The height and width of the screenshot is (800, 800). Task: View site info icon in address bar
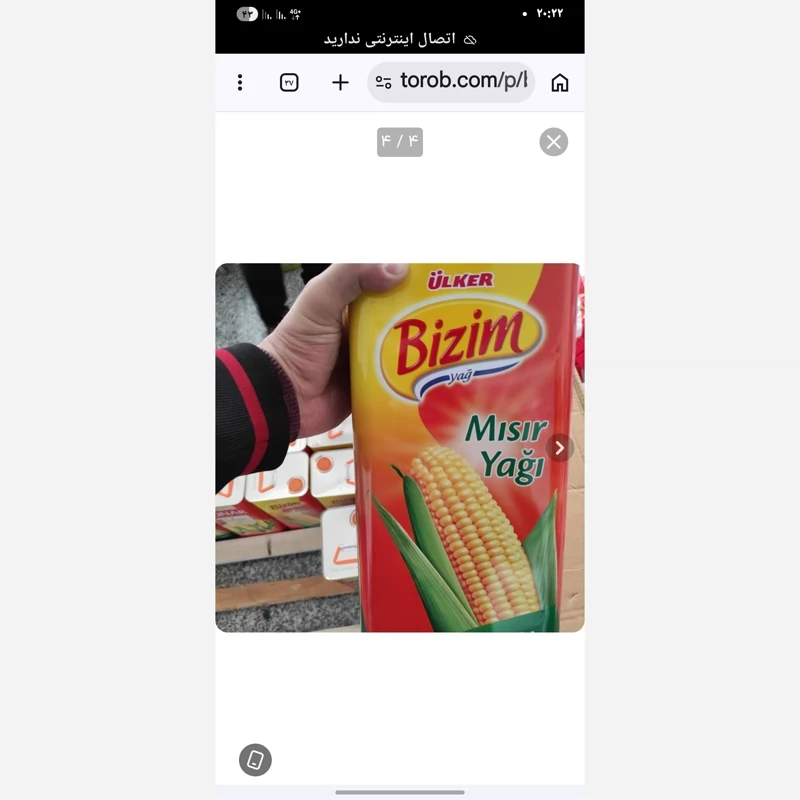pos(384,82)
